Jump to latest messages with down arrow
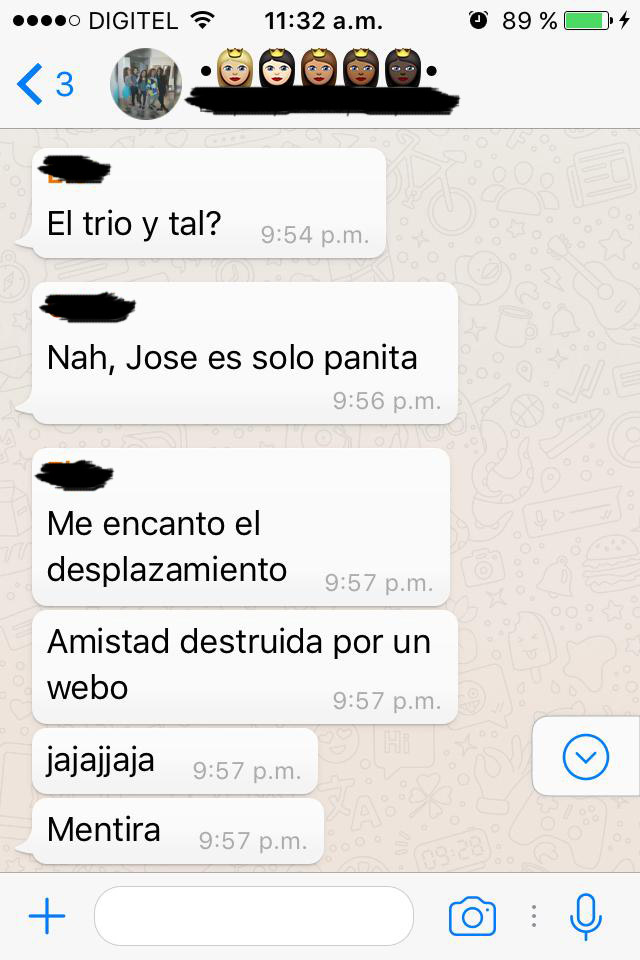The width and height of the screenshot is (640, 960). tap(586, 757)
